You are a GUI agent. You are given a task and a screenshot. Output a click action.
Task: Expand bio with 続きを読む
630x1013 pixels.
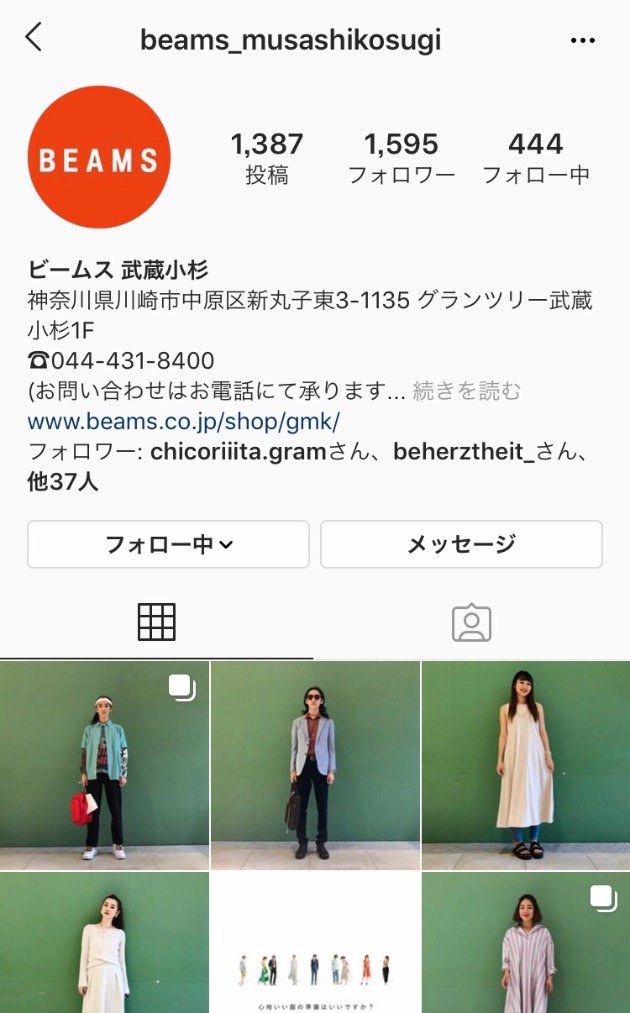[x=466, y=390]
